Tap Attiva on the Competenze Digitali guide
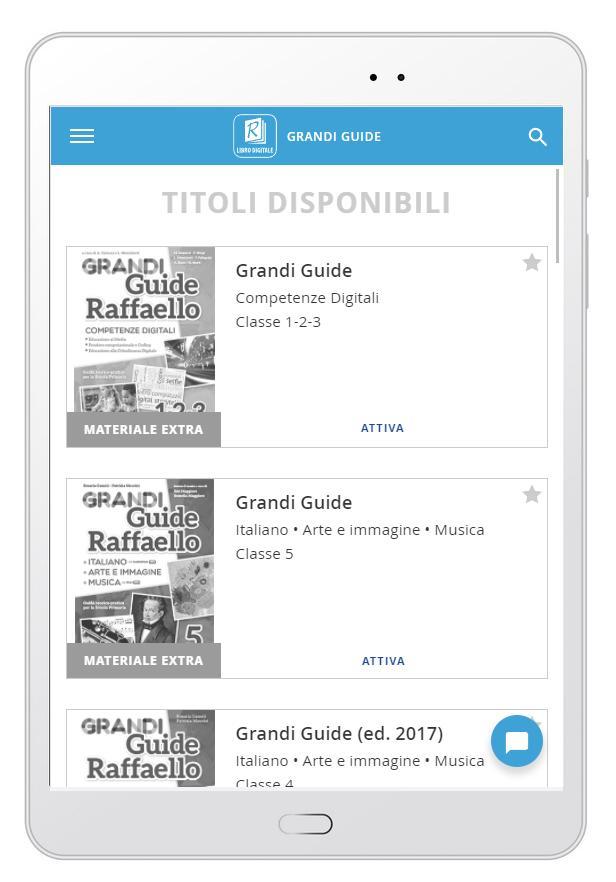This screenshot has width=616, height=882. pos(382,428)
